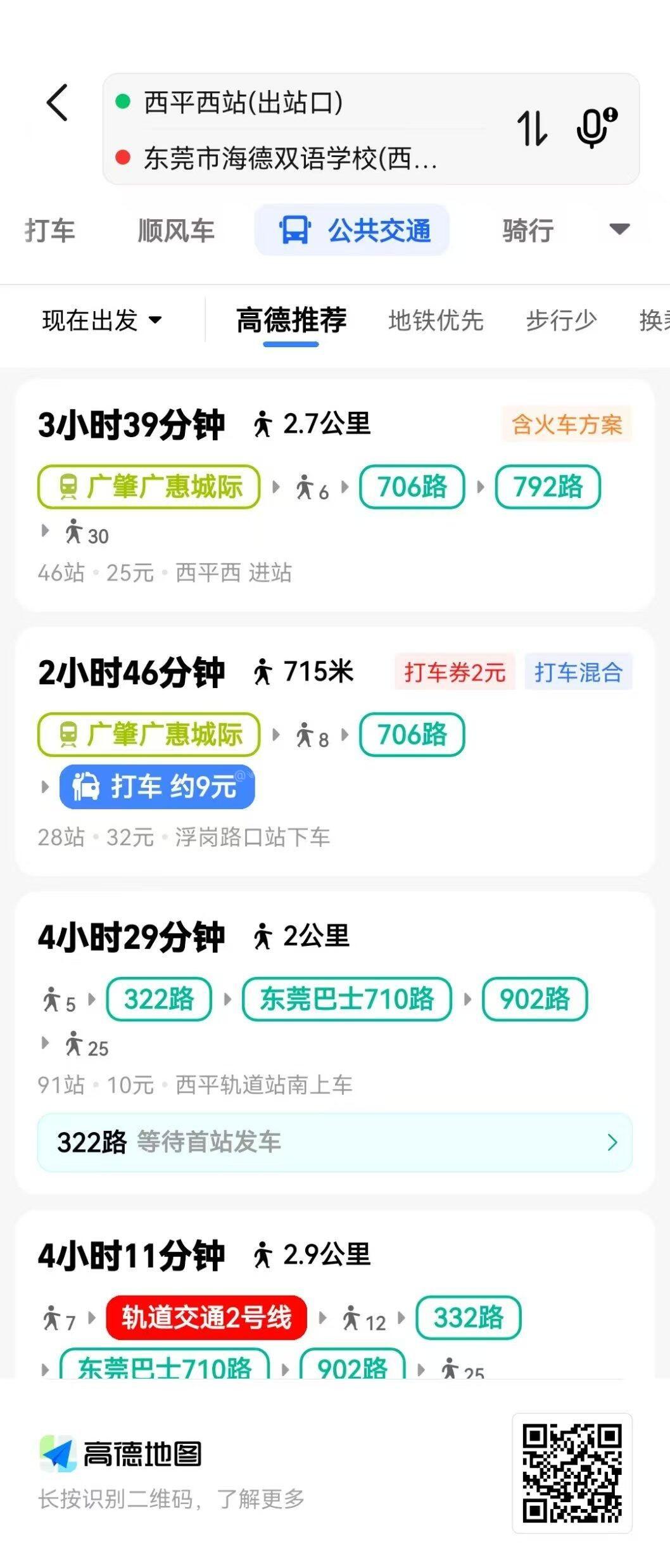Switch to the 顺风车 tab
Viewport: 670px width, 1568px height.
tap(176, 231)
